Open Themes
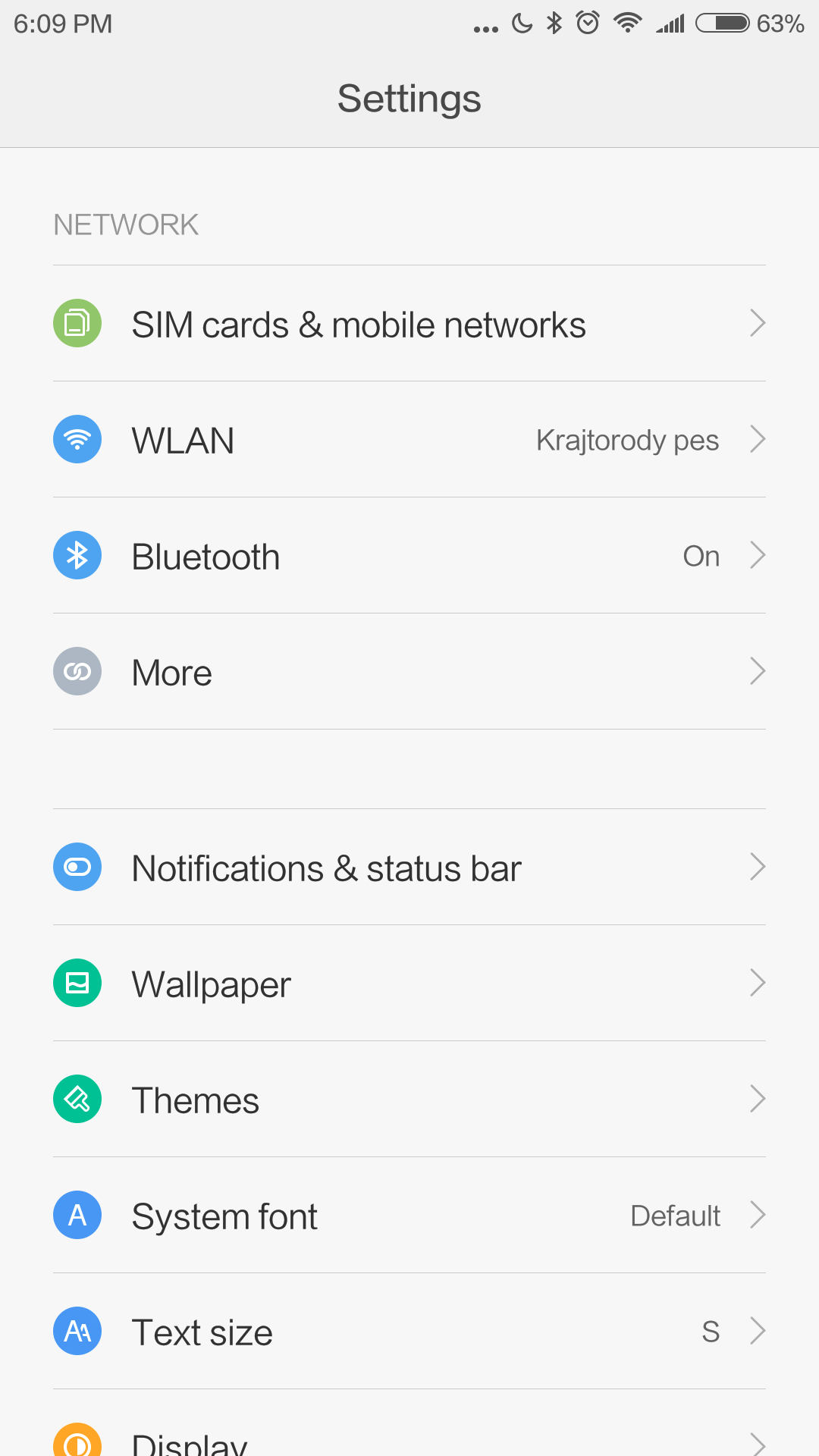Screen dimensions: 819x1456 (409, 1099)
